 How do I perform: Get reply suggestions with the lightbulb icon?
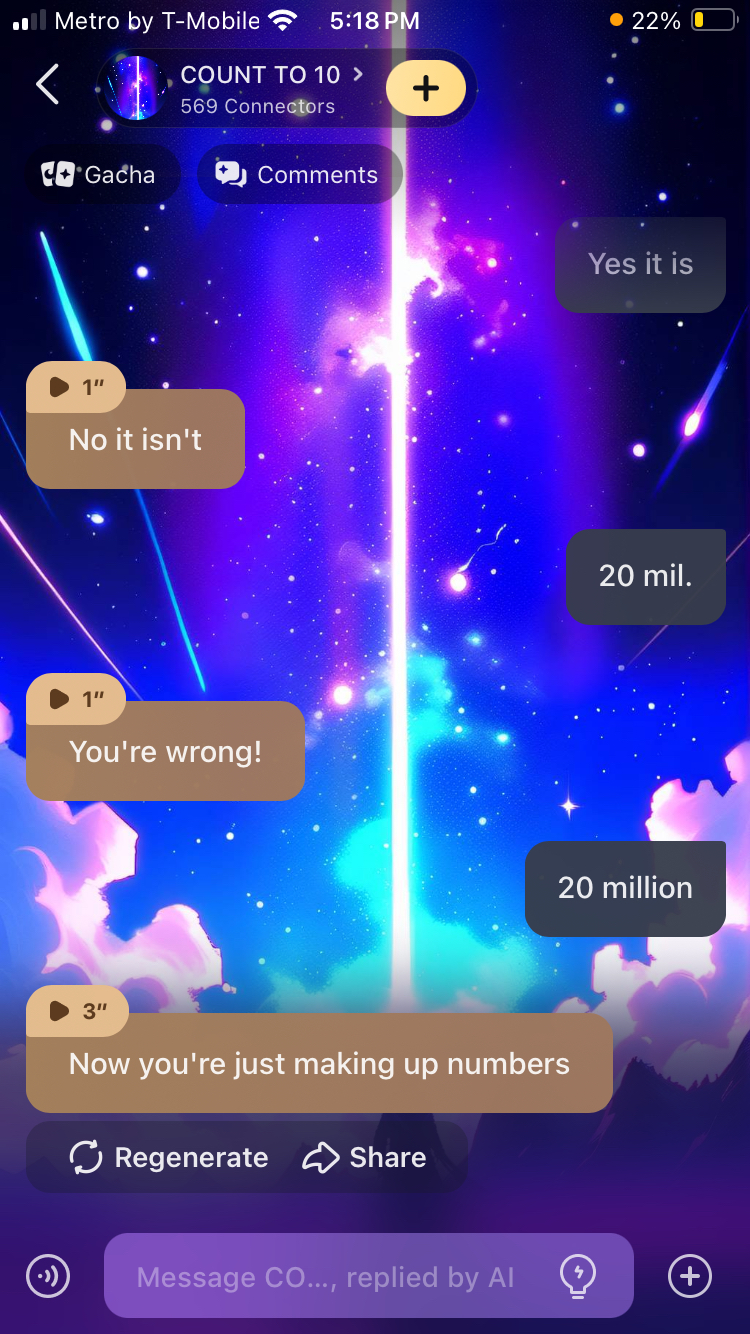point(578,1276)
